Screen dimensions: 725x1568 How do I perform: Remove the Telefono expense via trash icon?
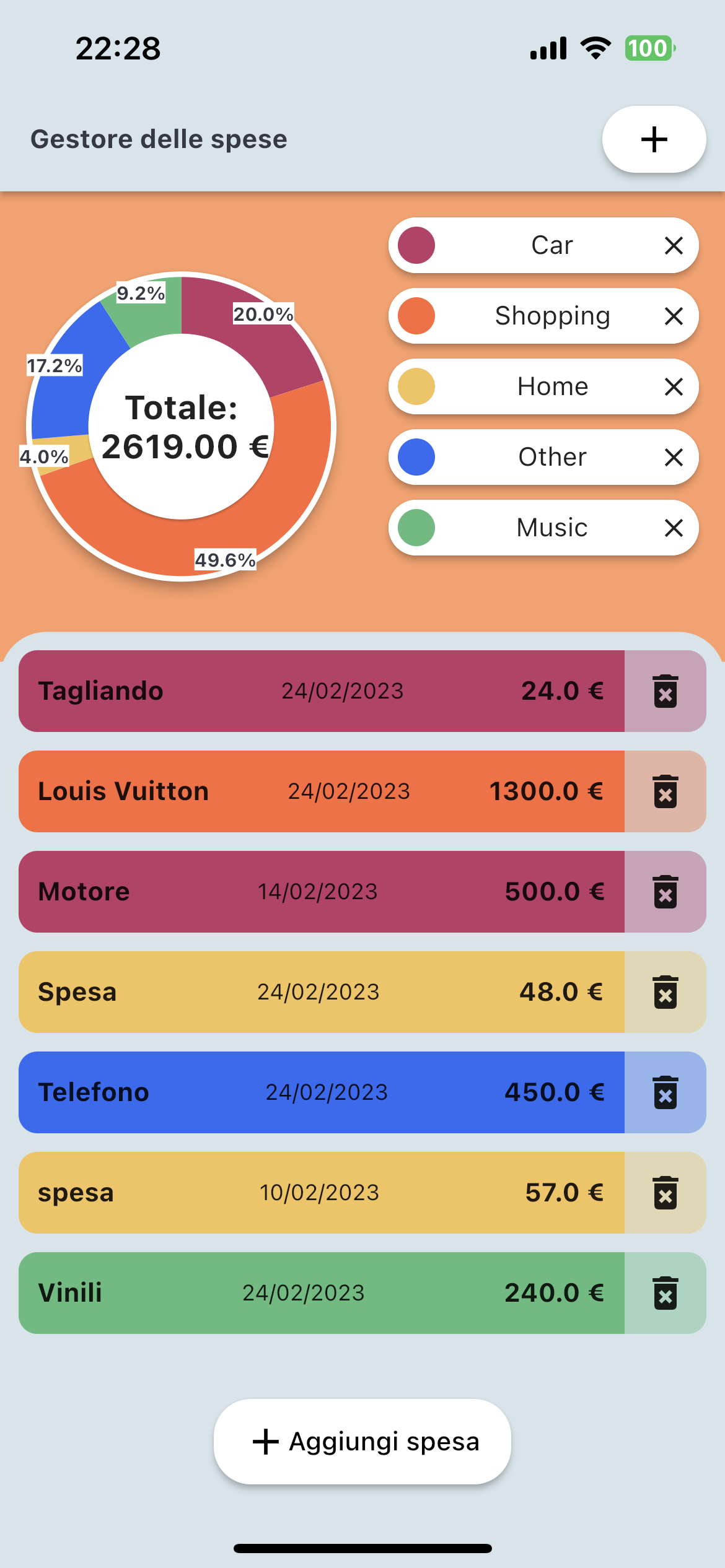pos(665,1092)
